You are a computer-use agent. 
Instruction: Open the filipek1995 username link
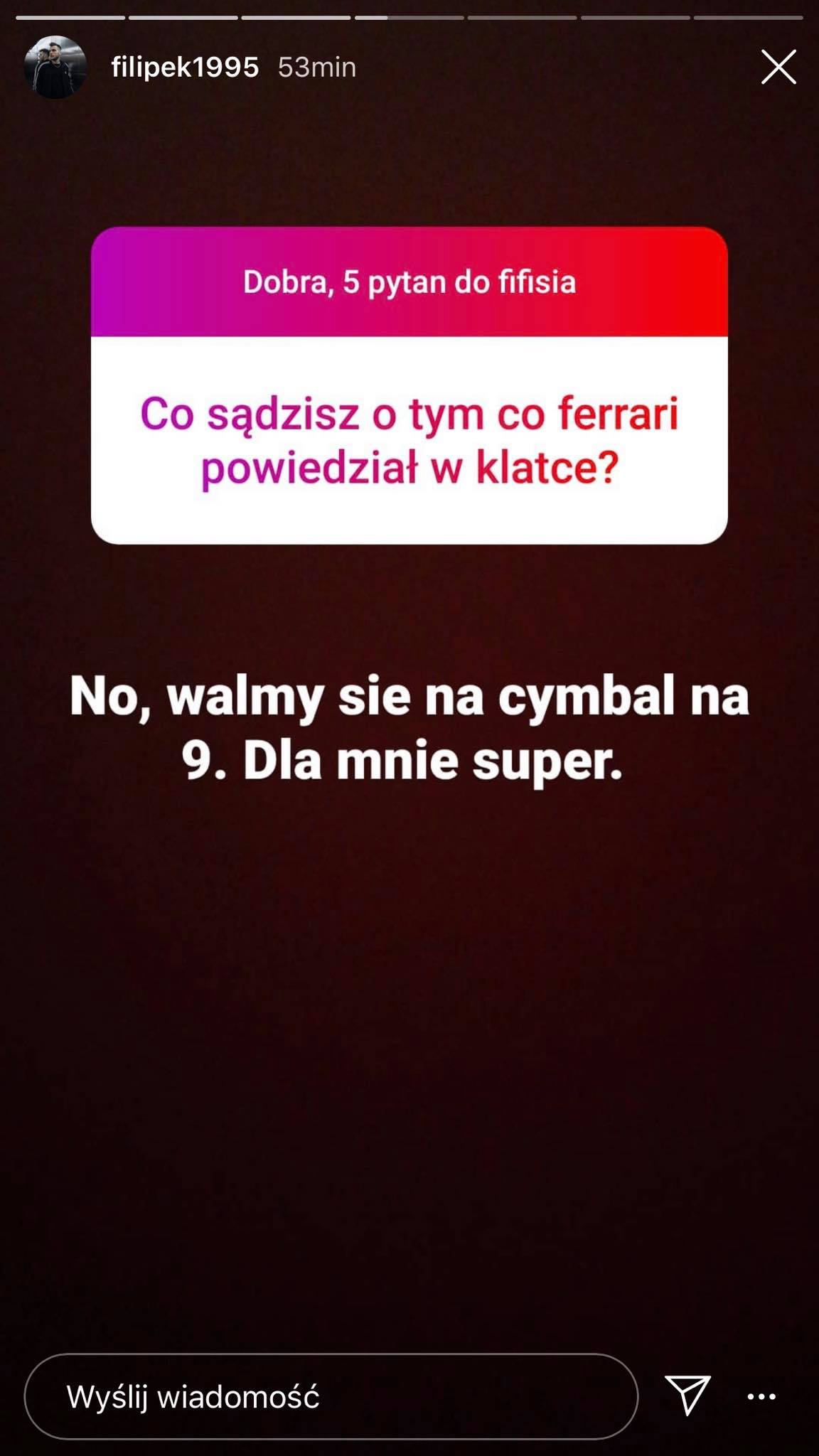(x=185, y=68)
